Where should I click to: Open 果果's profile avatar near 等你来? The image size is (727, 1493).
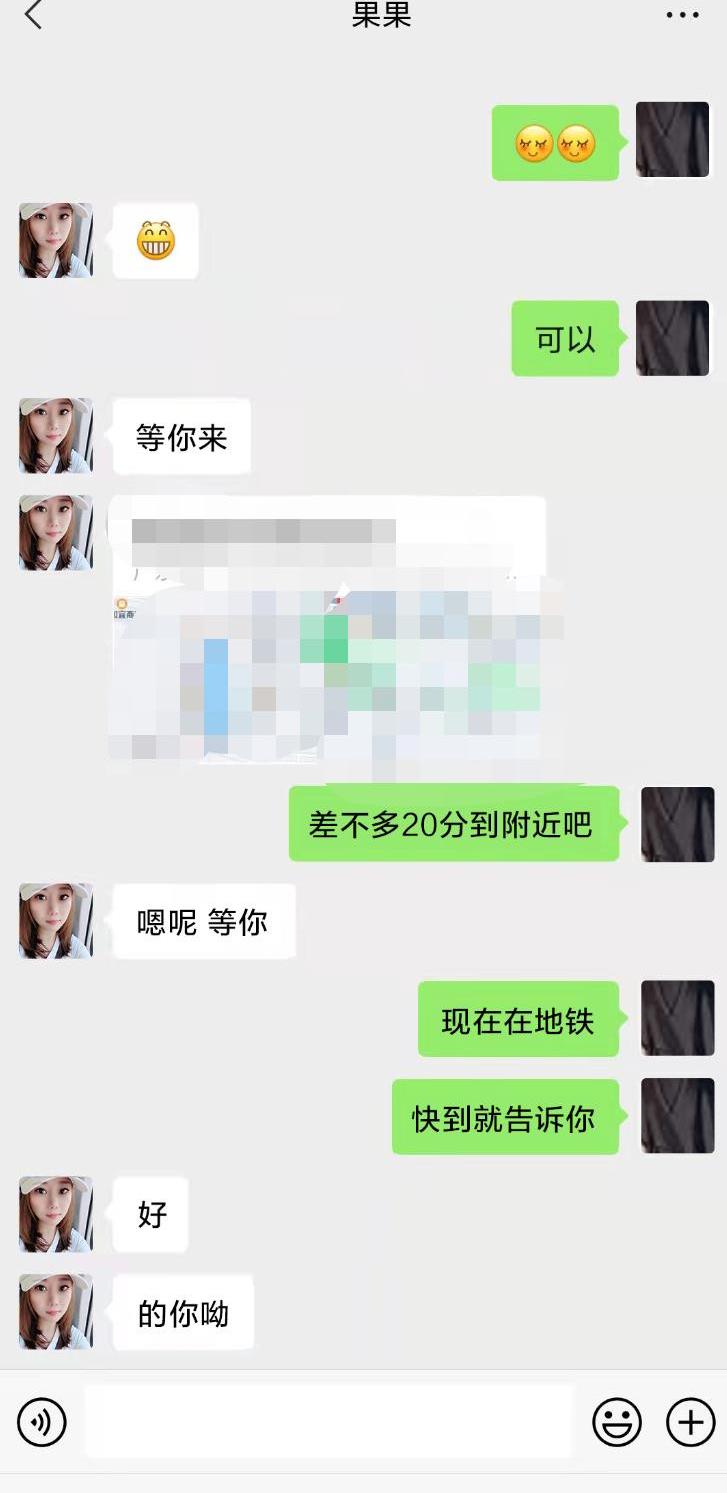55,435
